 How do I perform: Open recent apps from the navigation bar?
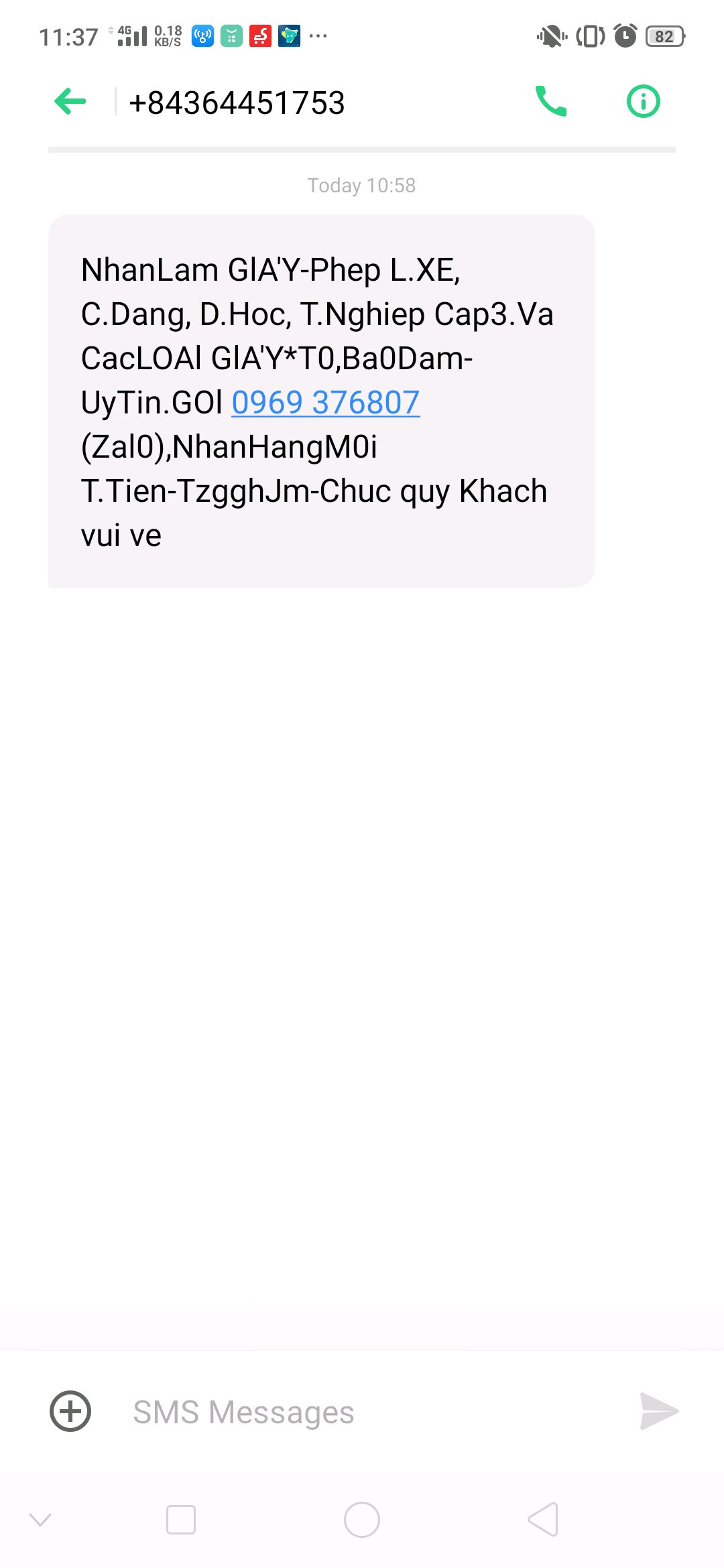click(x=181, y=1520)
